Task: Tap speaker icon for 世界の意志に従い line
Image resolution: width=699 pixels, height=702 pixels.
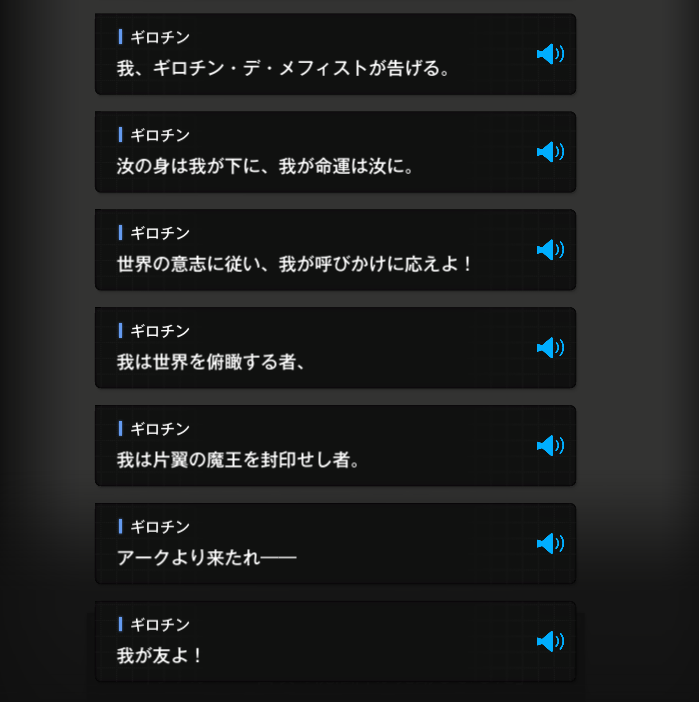Action: click(549, 250)
